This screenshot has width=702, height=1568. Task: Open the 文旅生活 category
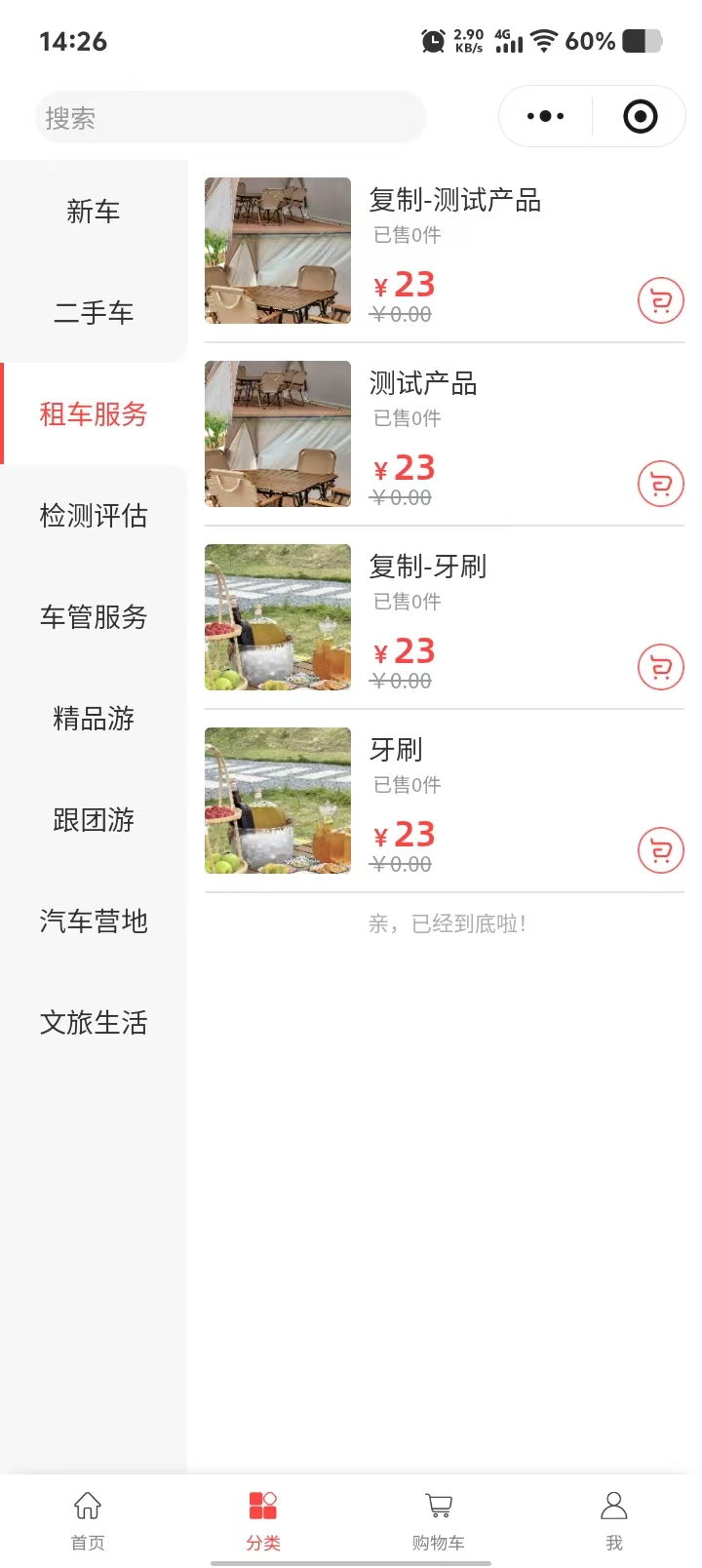click(94, 1023)
